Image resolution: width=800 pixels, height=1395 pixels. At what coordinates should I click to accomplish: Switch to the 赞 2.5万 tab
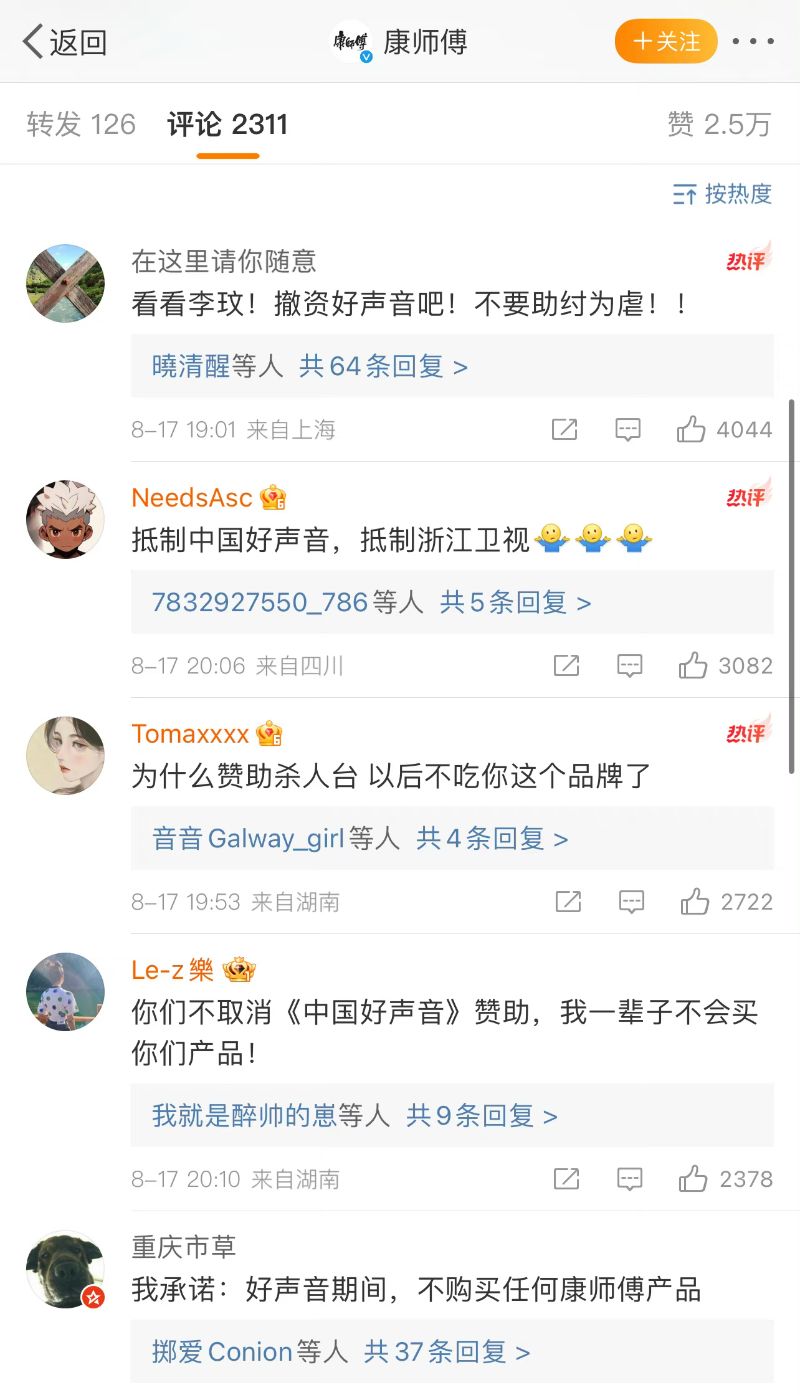click(719, 124)
